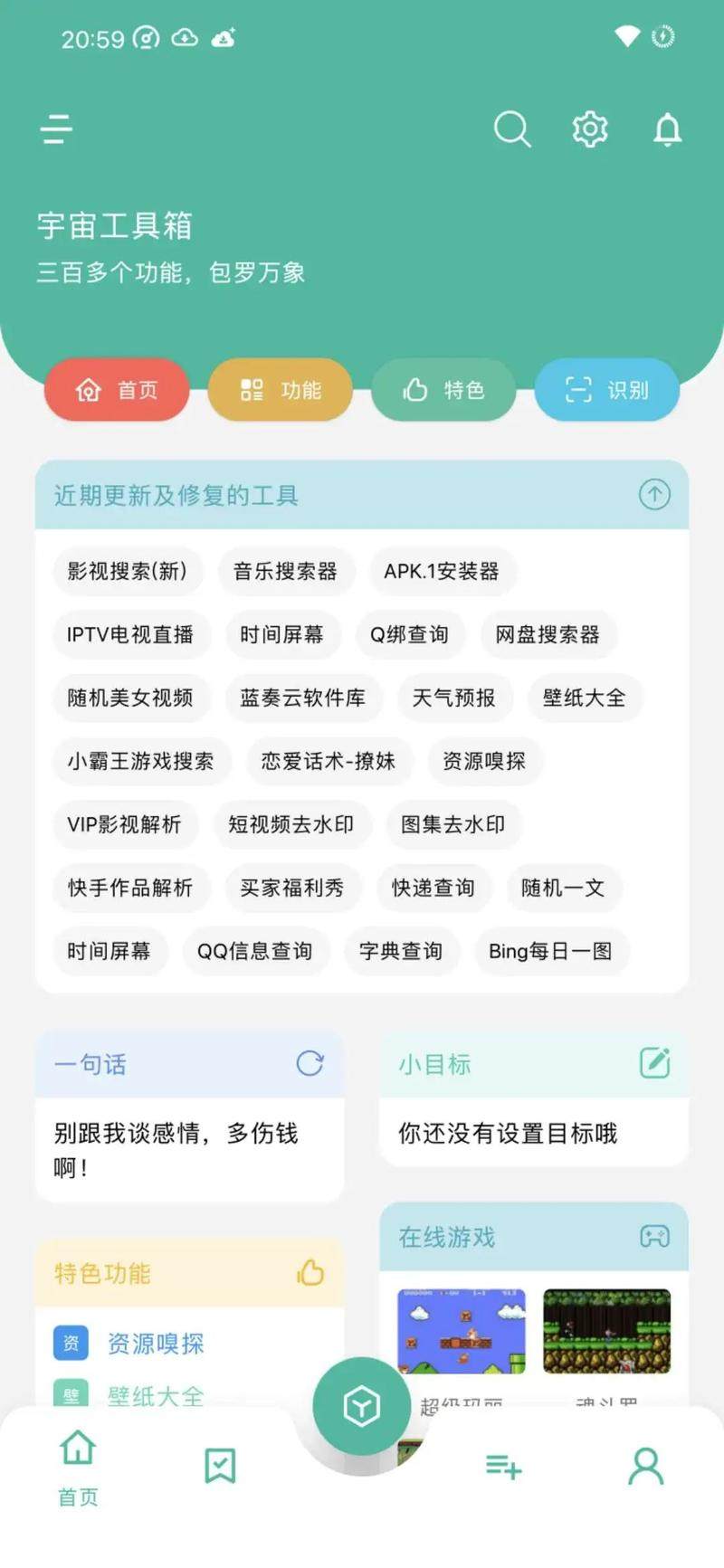The width and height of the screenshot is (724, 1568).
Task: Launch the APK.1安装器 chip
Action: [x=441, y=571]
